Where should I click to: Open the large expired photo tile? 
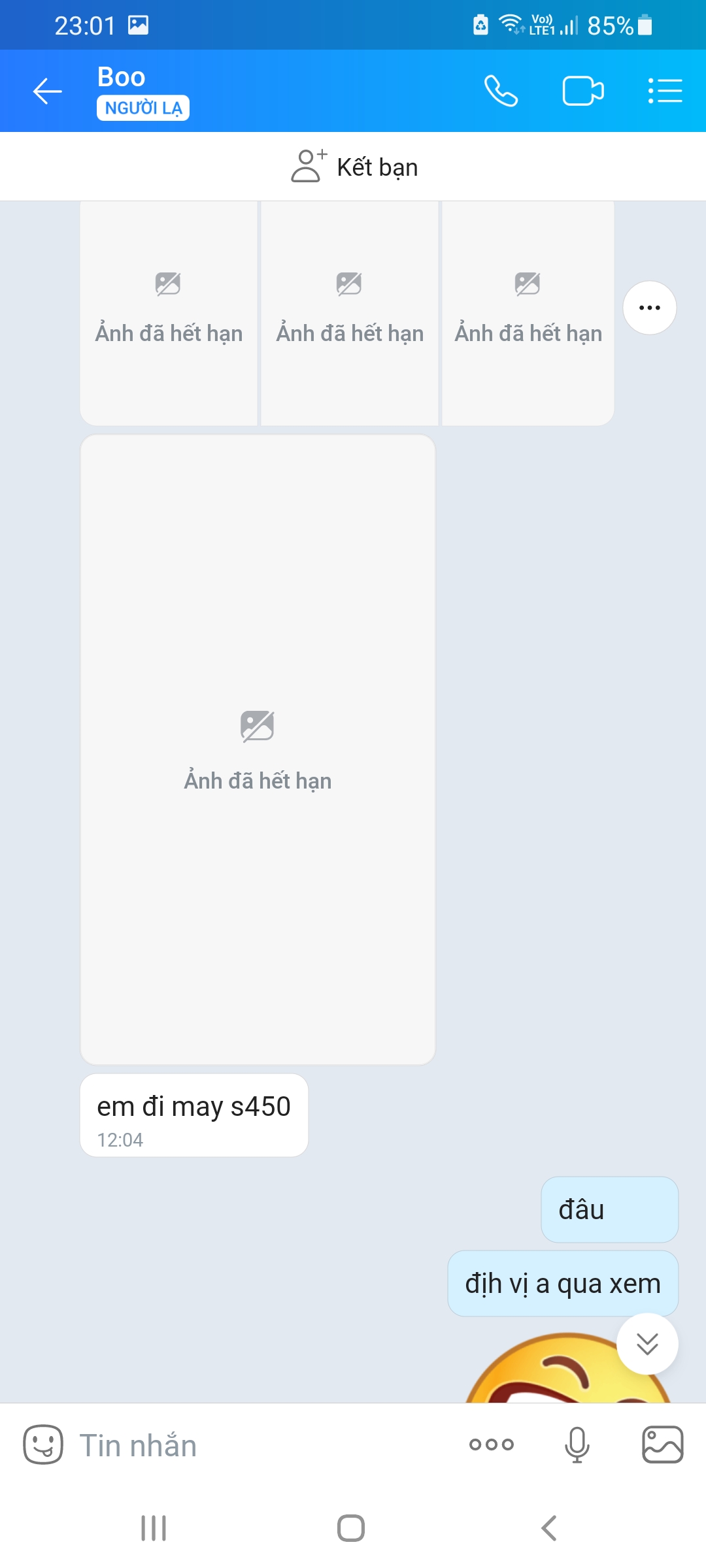click(258, 749)
